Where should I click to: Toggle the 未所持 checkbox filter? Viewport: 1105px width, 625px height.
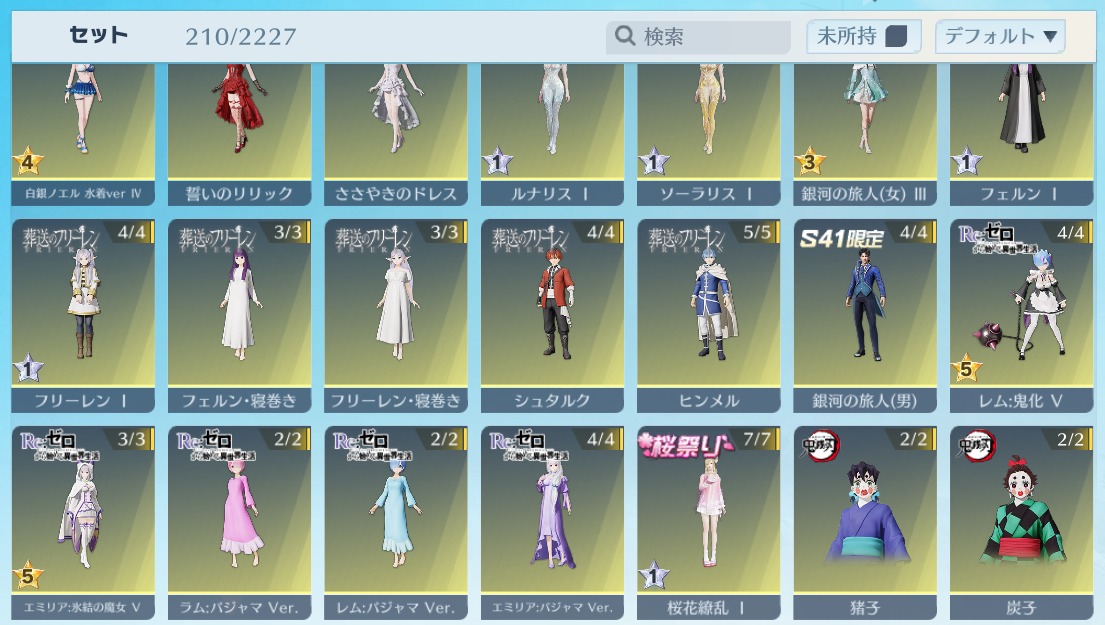[864, 37]
